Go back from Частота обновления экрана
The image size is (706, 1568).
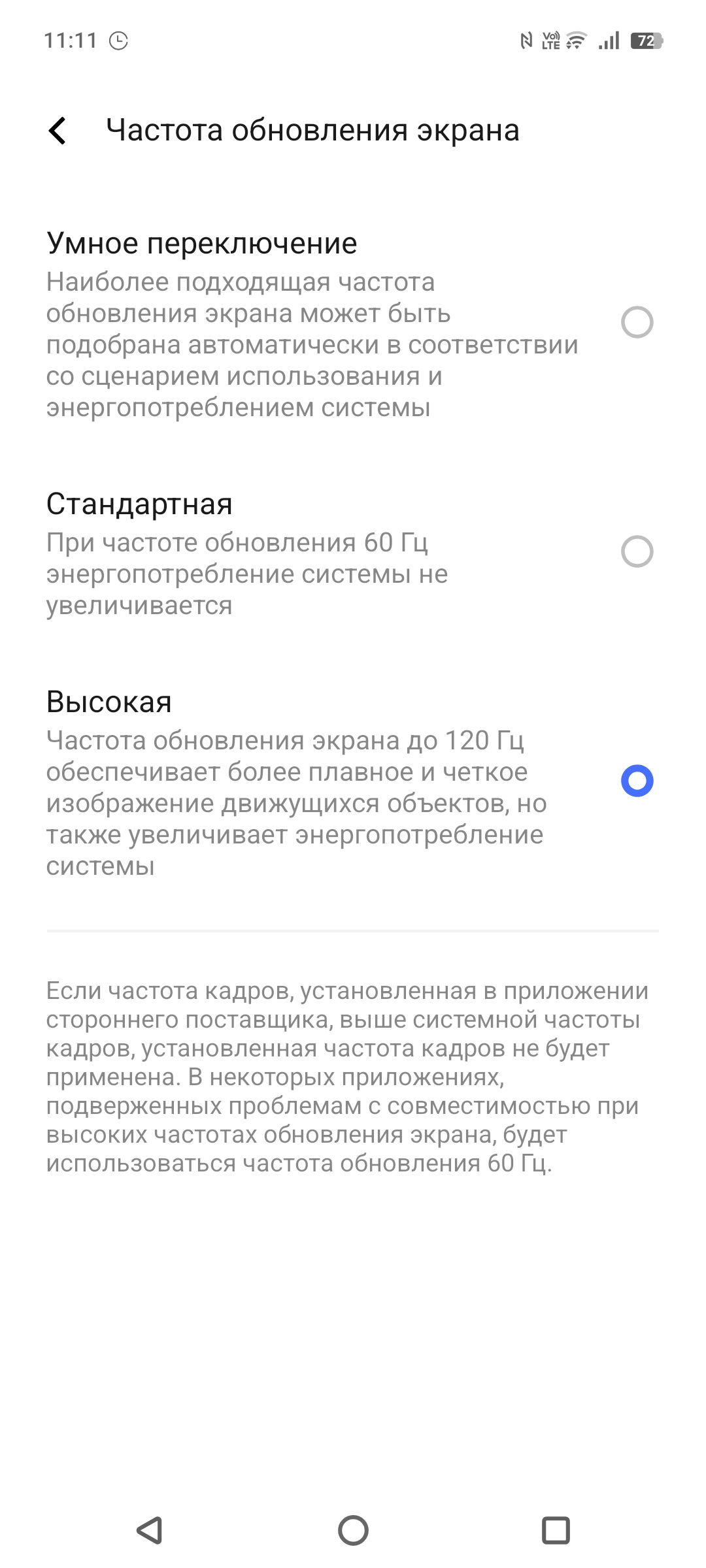[58, 131]
